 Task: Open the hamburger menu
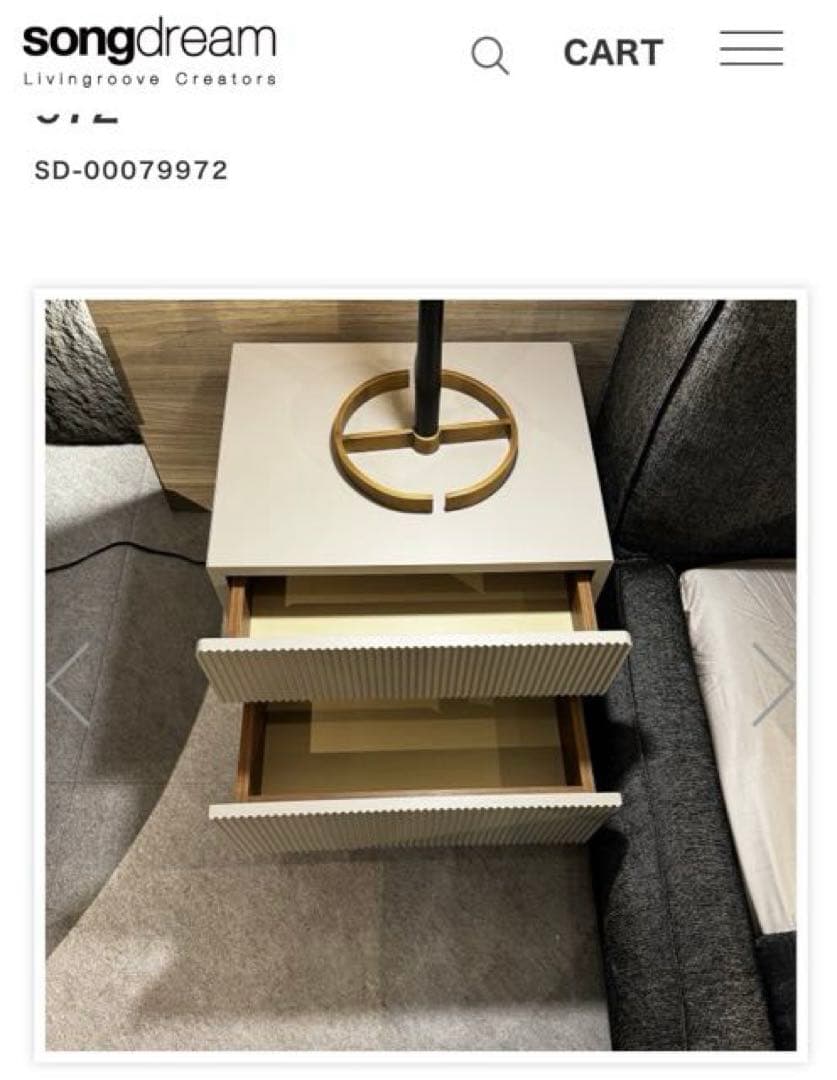(751, 49)
